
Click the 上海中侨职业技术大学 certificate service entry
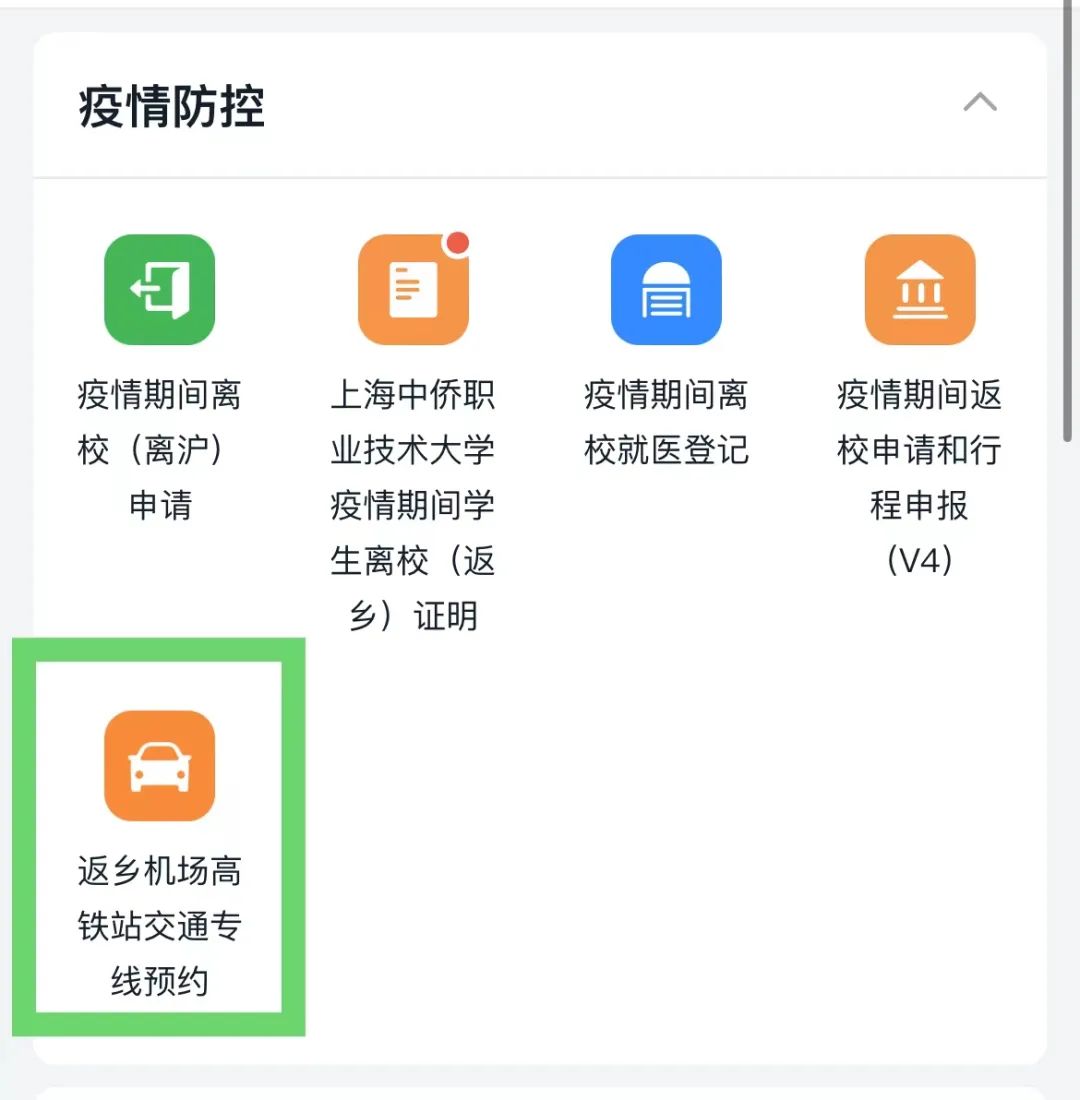pyautogui.click(x=413, y=505)
